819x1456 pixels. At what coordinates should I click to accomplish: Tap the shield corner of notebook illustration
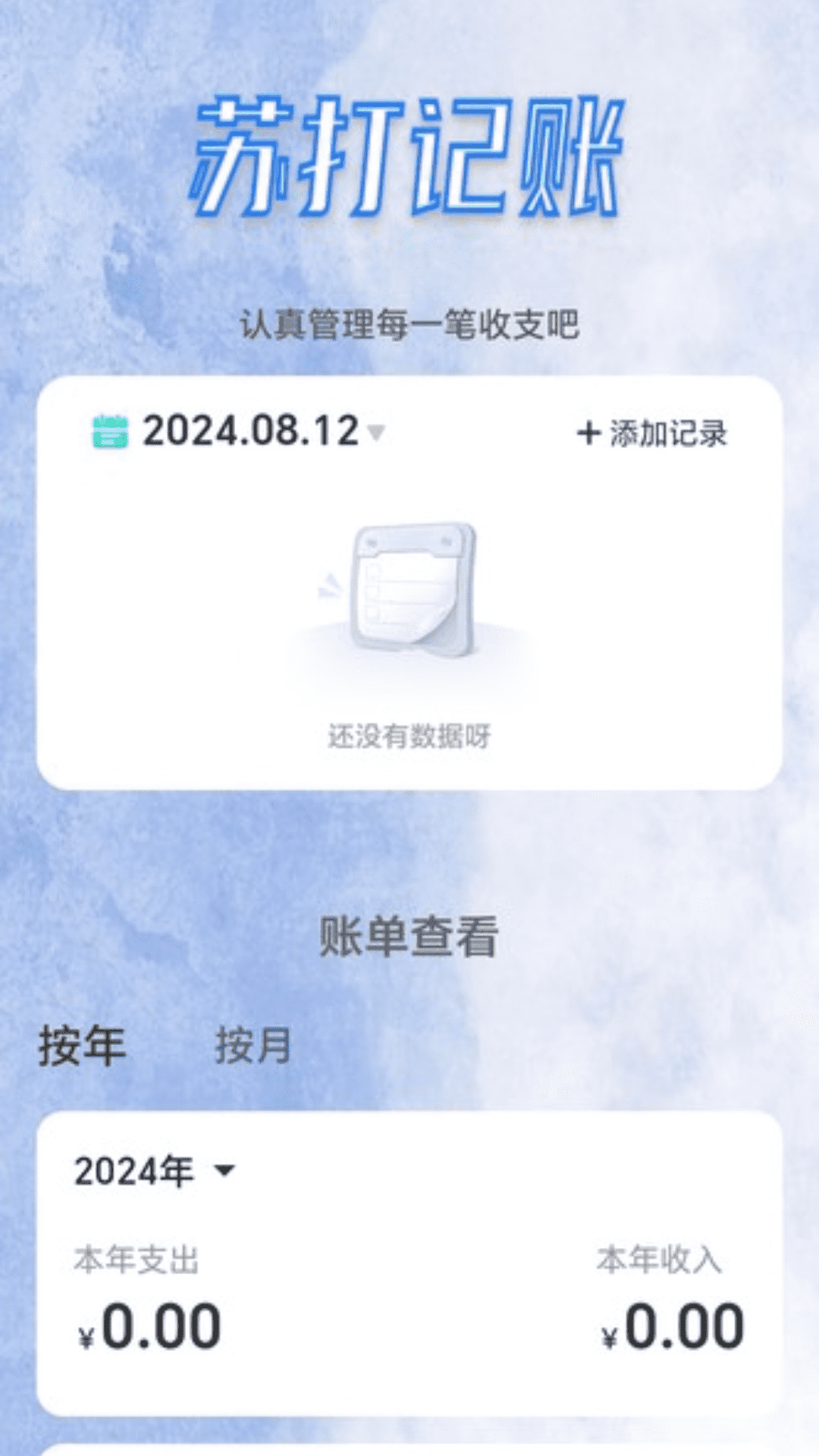(x=447, y=637)
